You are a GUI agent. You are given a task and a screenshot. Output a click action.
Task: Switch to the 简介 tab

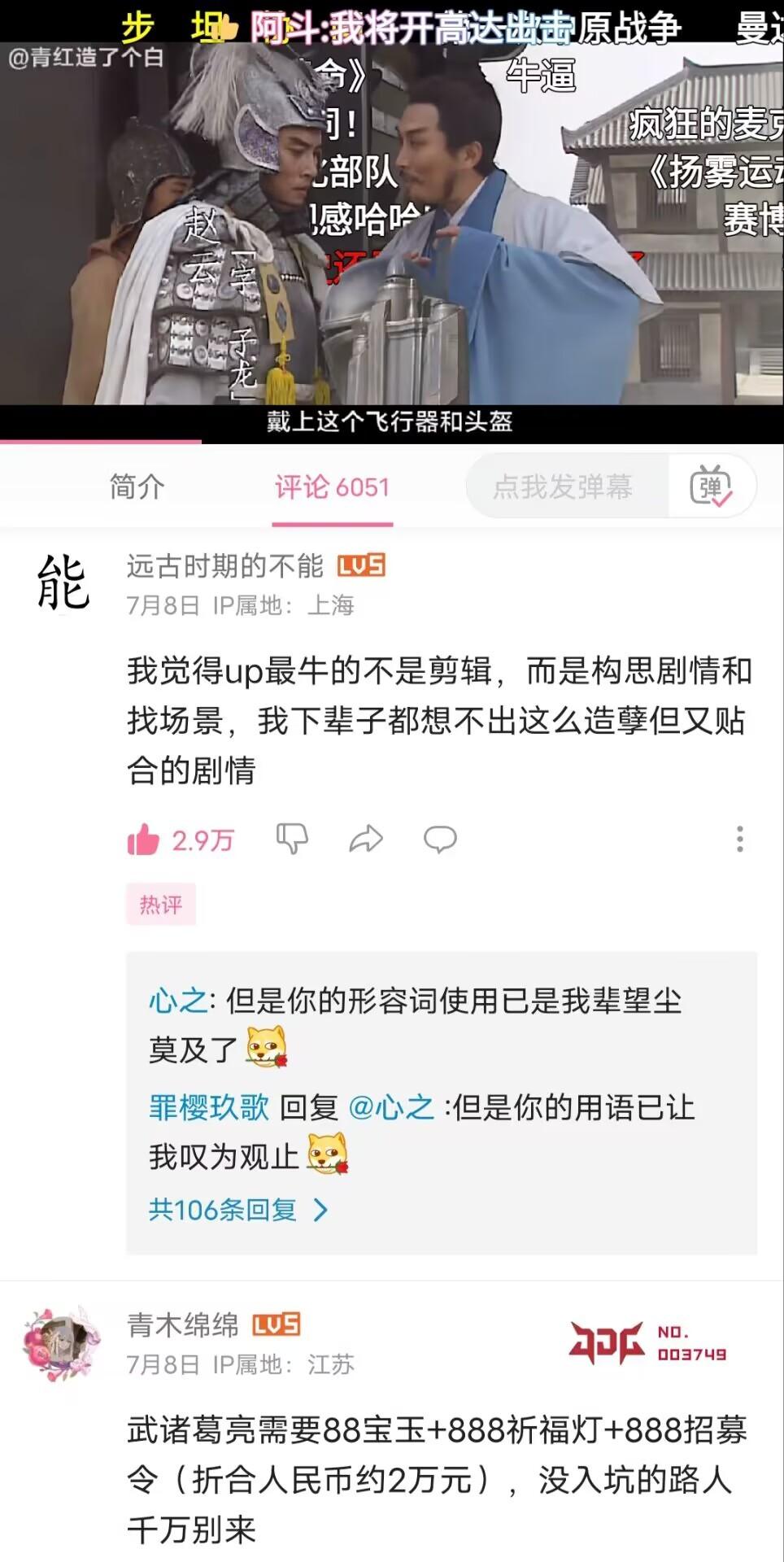[137, 487]
